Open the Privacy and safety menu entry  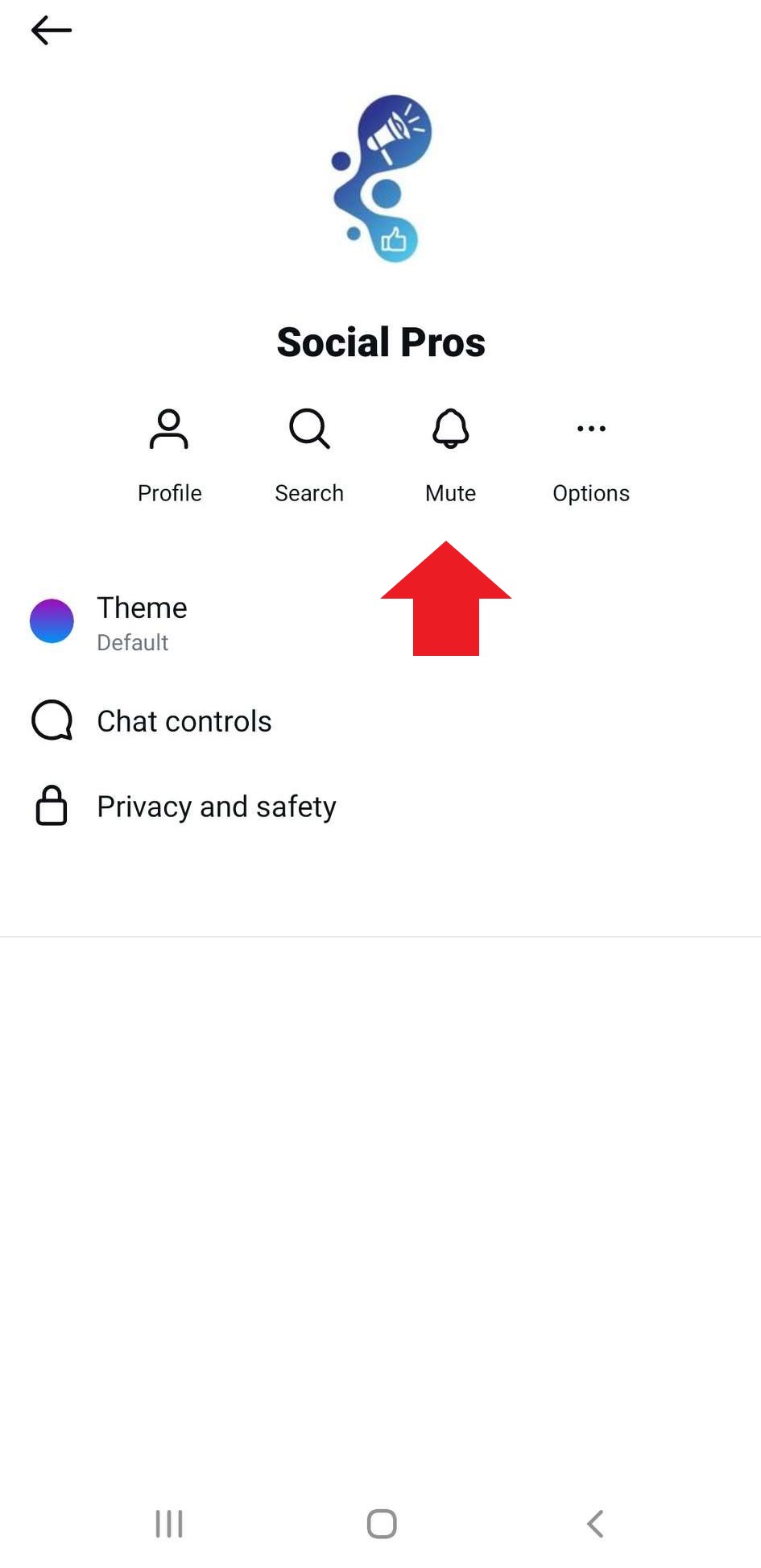coord(216,805)
